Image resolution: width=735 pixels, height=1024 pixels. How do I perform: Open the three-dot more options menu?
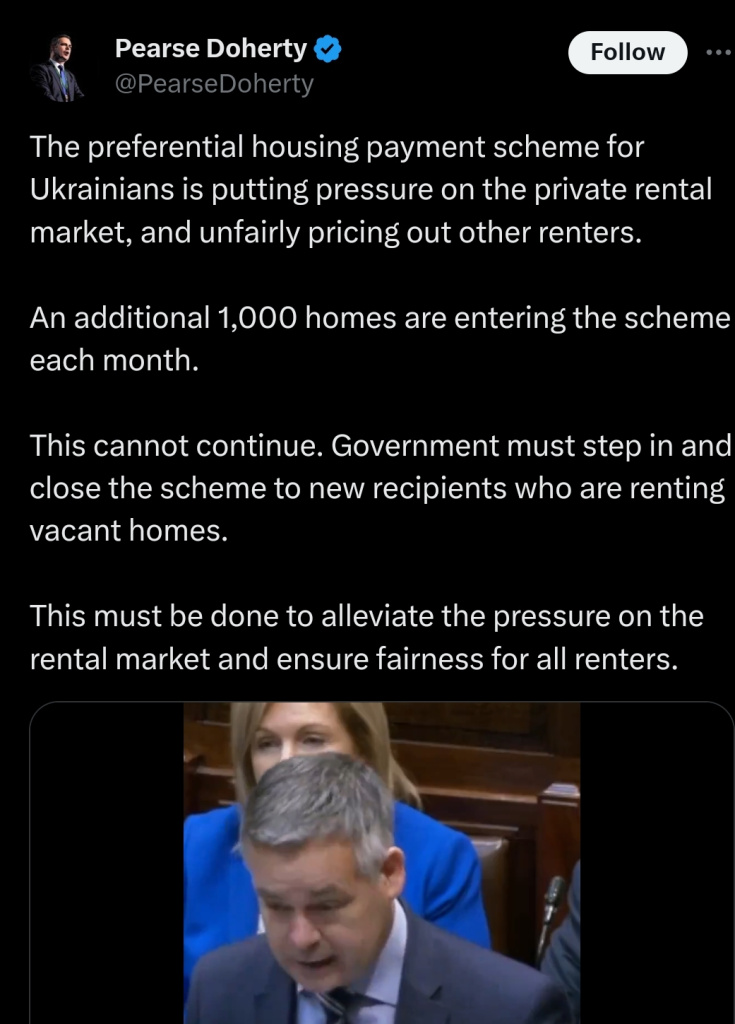718,52
